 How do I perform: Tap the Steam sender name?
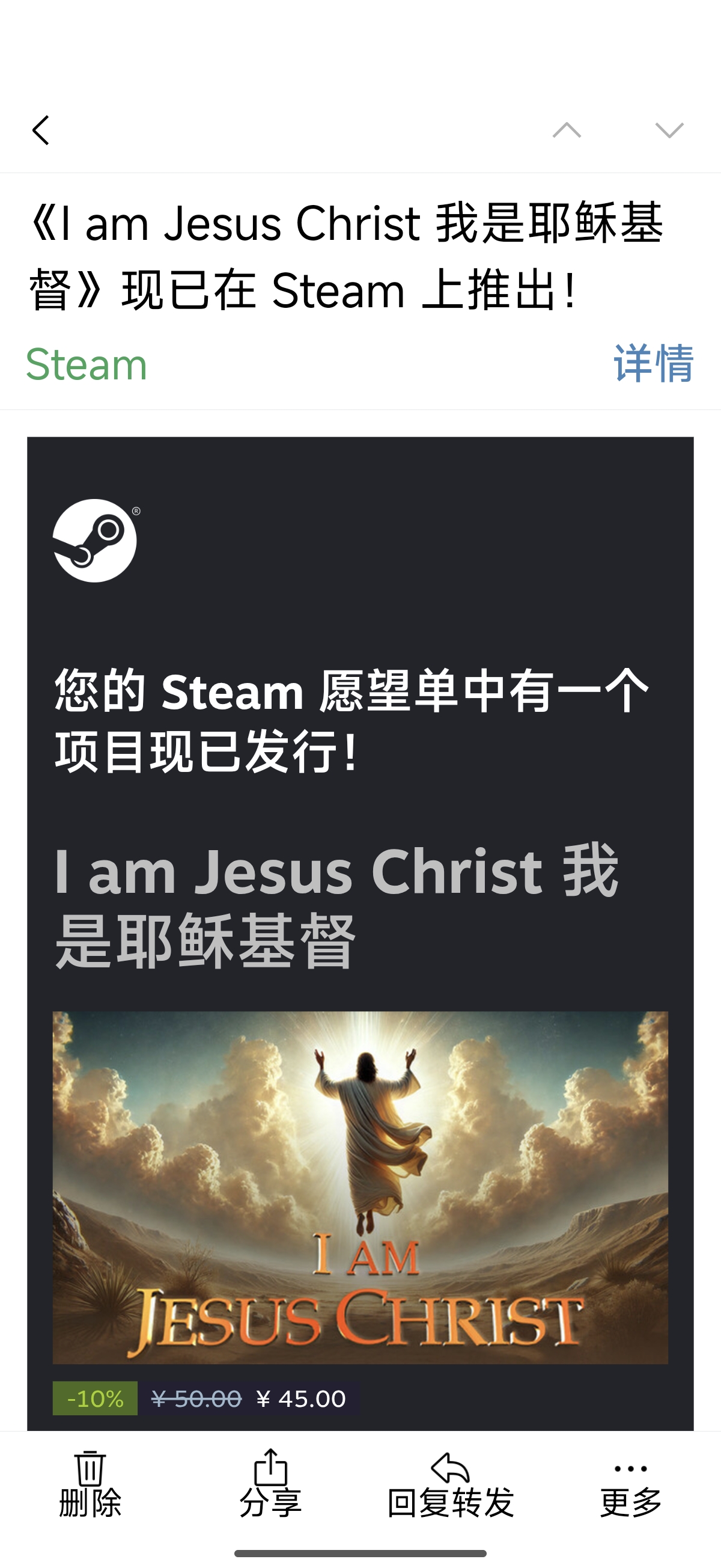tap(87, 364)
